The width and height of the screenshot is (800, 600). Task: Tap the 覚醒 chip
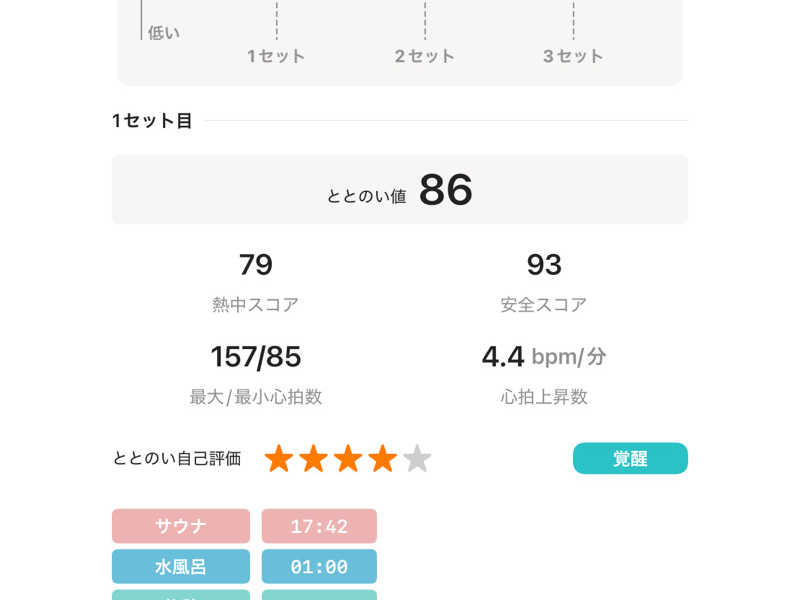[x=630, y=458]
